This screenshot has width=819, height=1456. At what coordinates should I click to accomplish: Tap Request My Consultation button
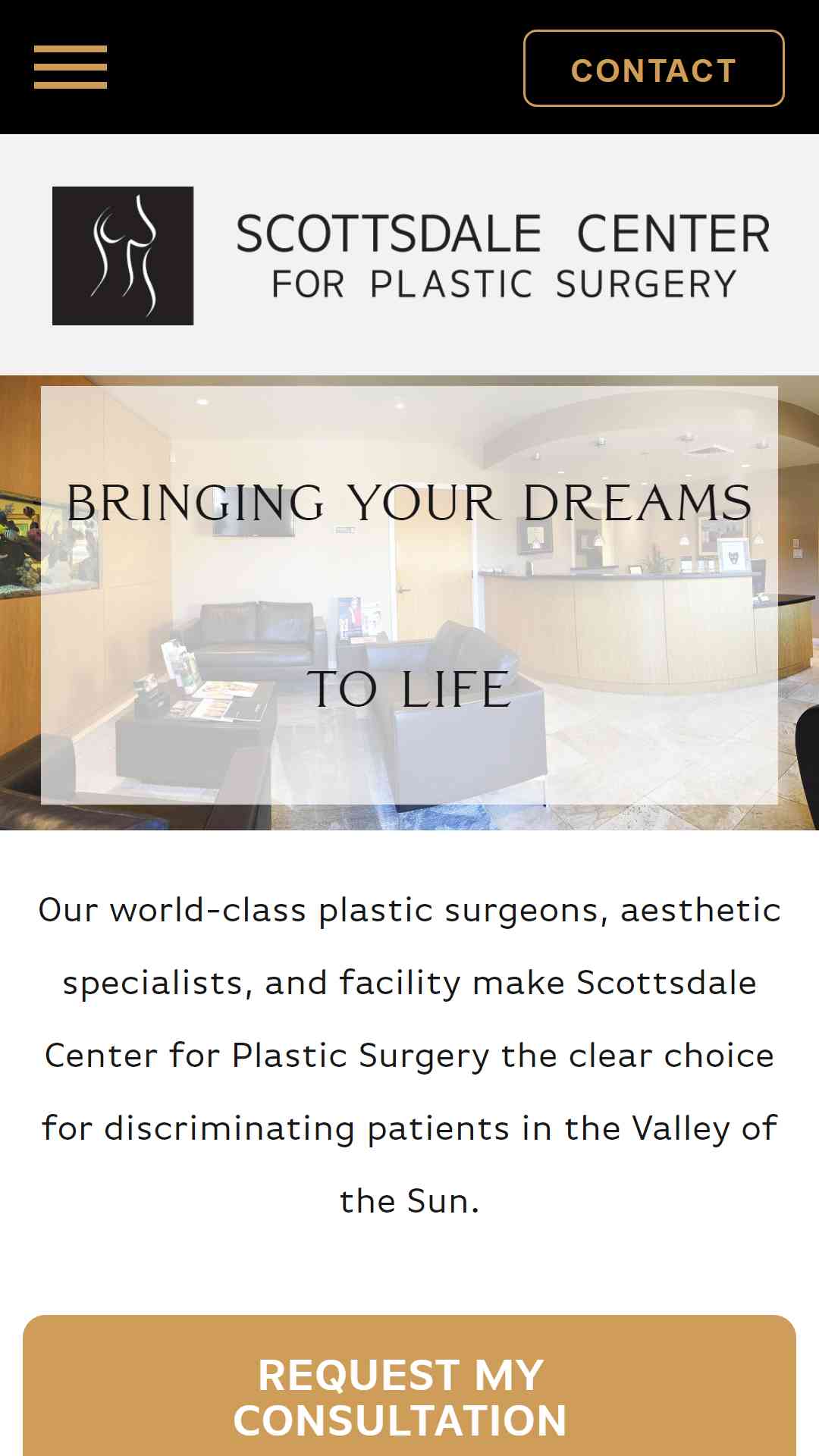coord(409,1386)
